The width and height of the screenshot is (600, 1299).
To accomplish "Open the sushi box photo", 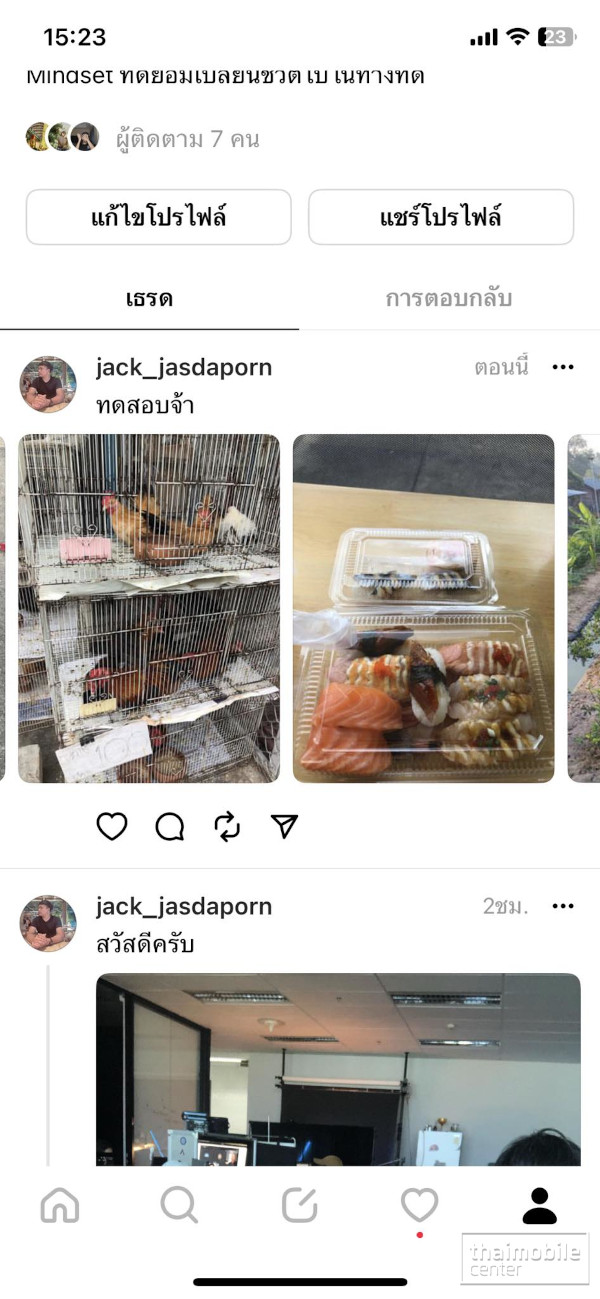I will (x=423, y=608).
